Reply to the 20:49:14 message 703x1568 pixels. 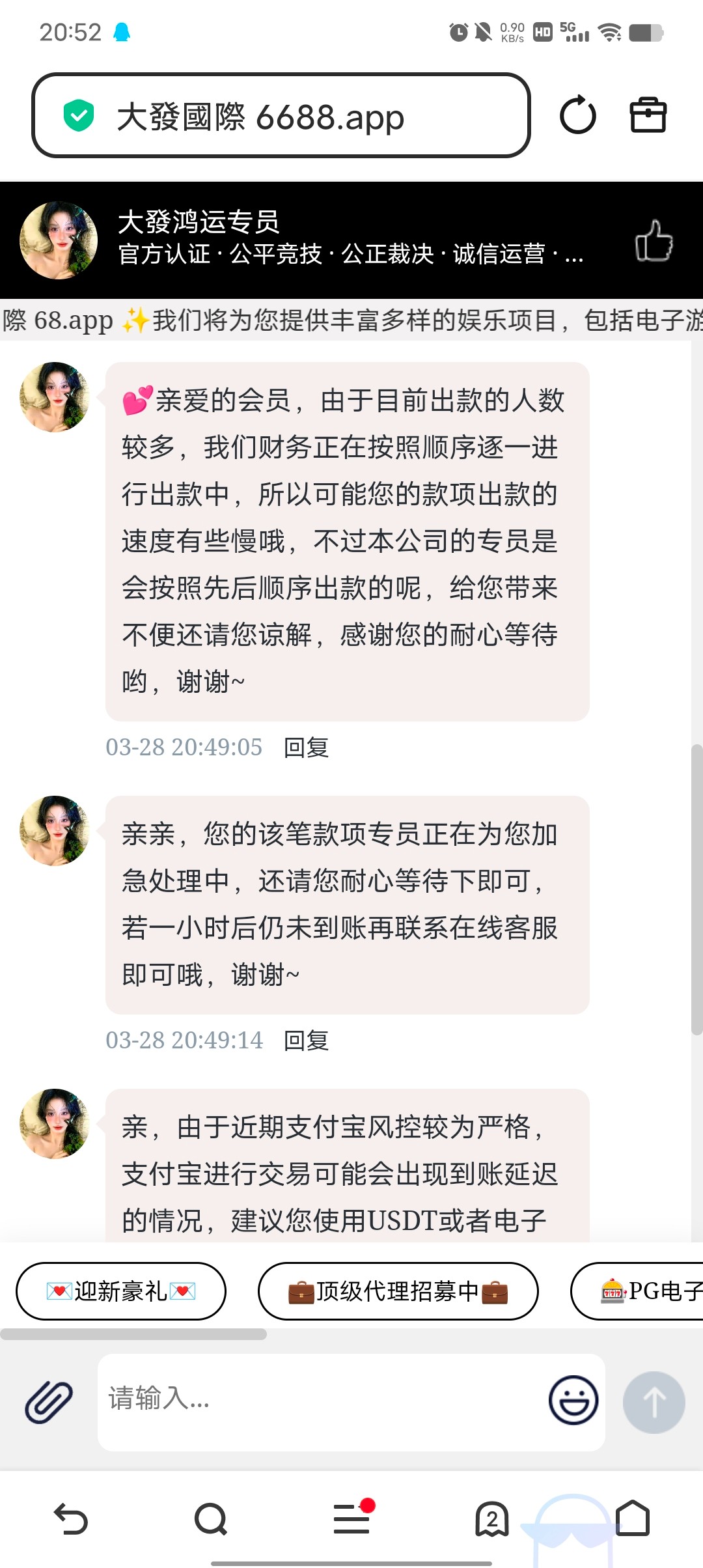[x=306, y=1041]
